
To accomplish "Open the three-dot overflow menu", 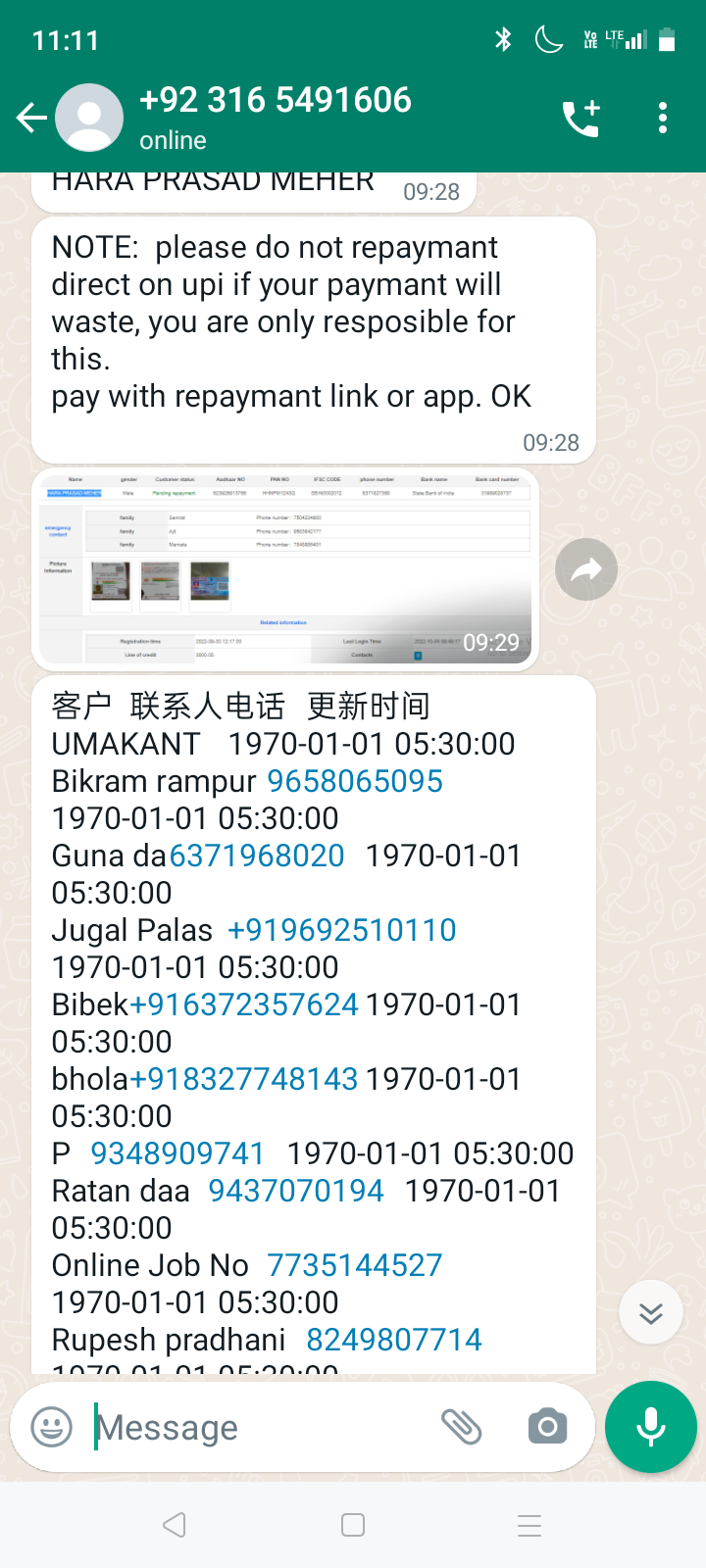I will pos(663,119).
